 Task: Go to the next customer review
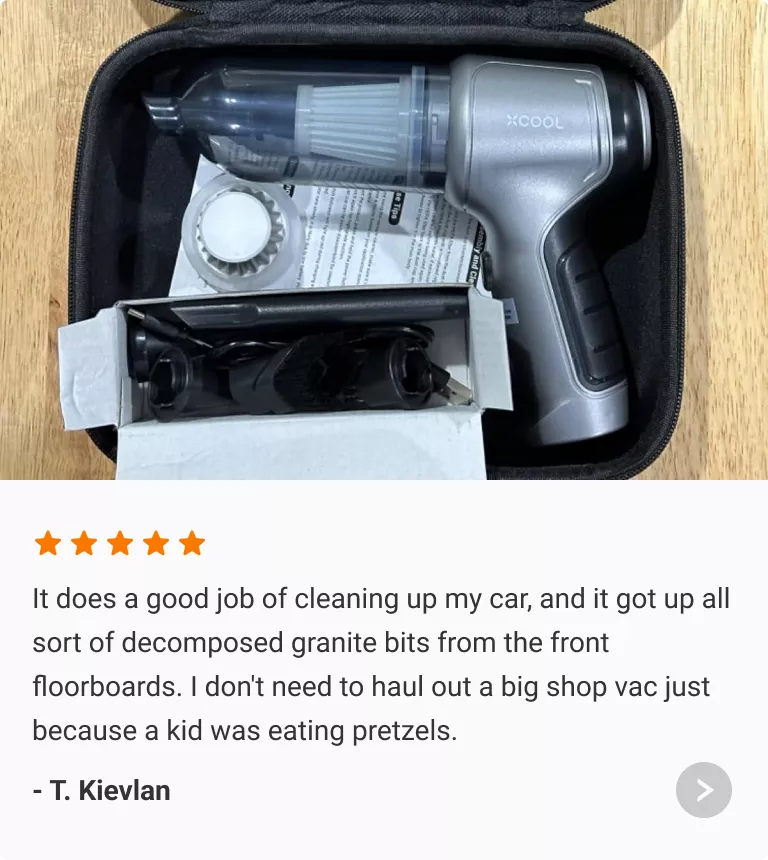point(704,790)
